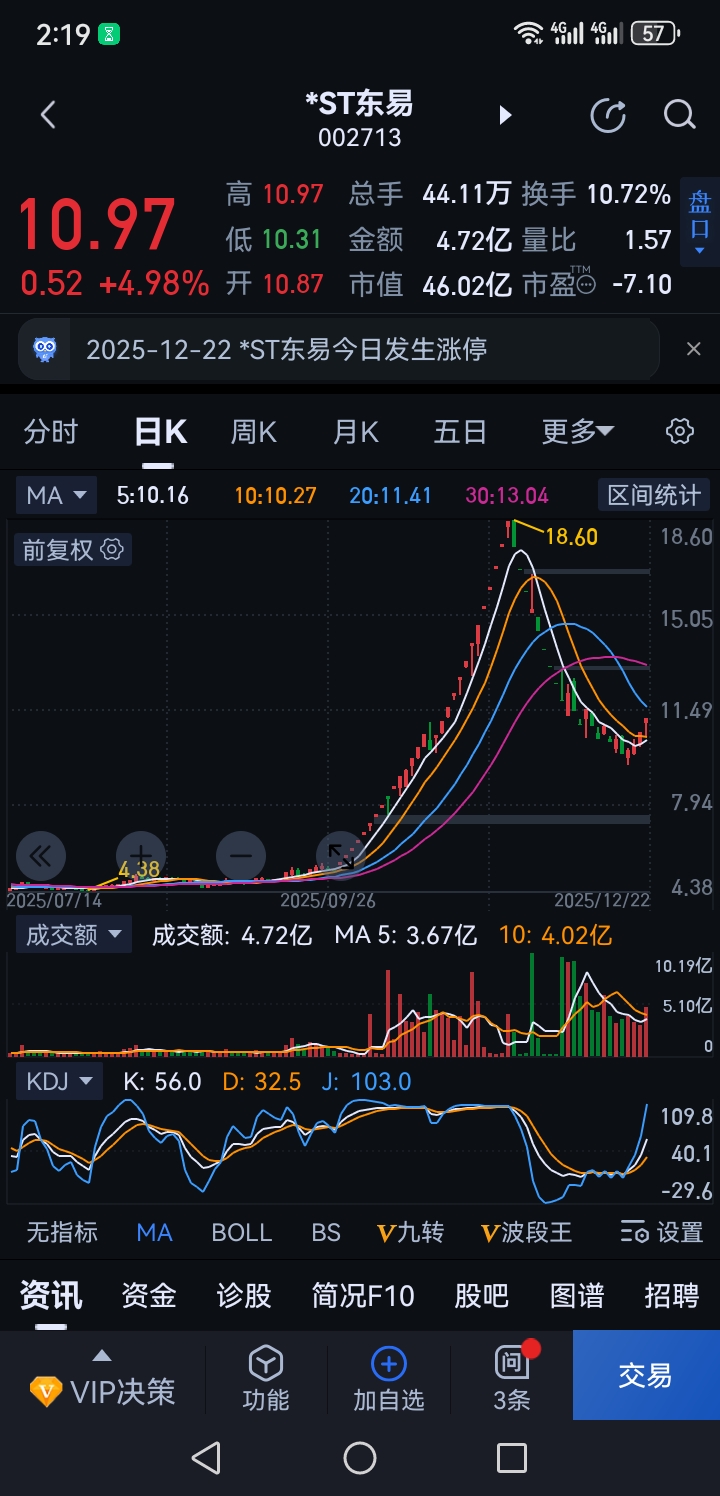Switch to the 周K tab
The height and width of the screenshot is (1496, 720).
pyautogui.click(x=253, y=432)
